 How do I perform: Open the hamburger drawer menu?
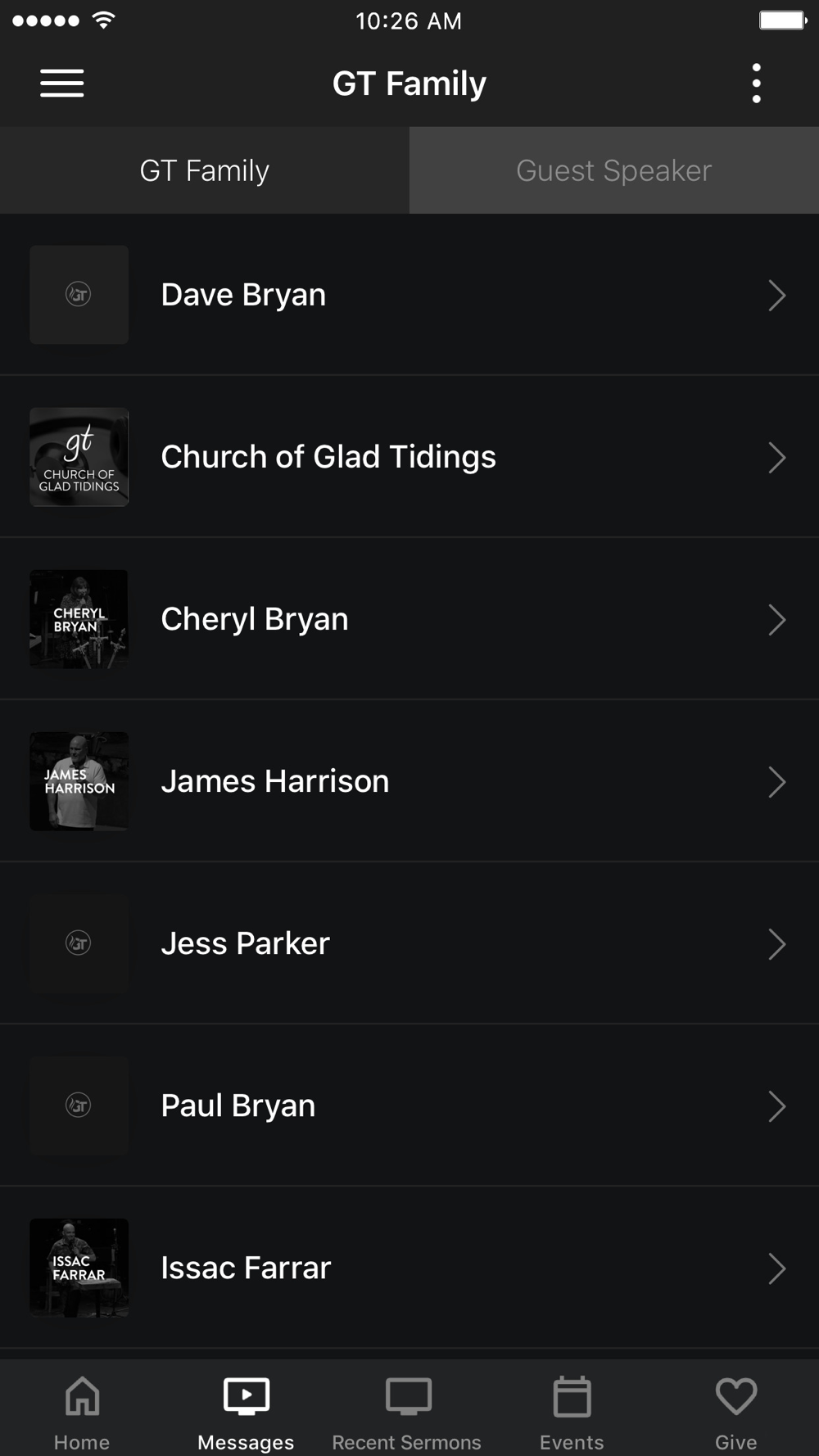coord(62,84)
